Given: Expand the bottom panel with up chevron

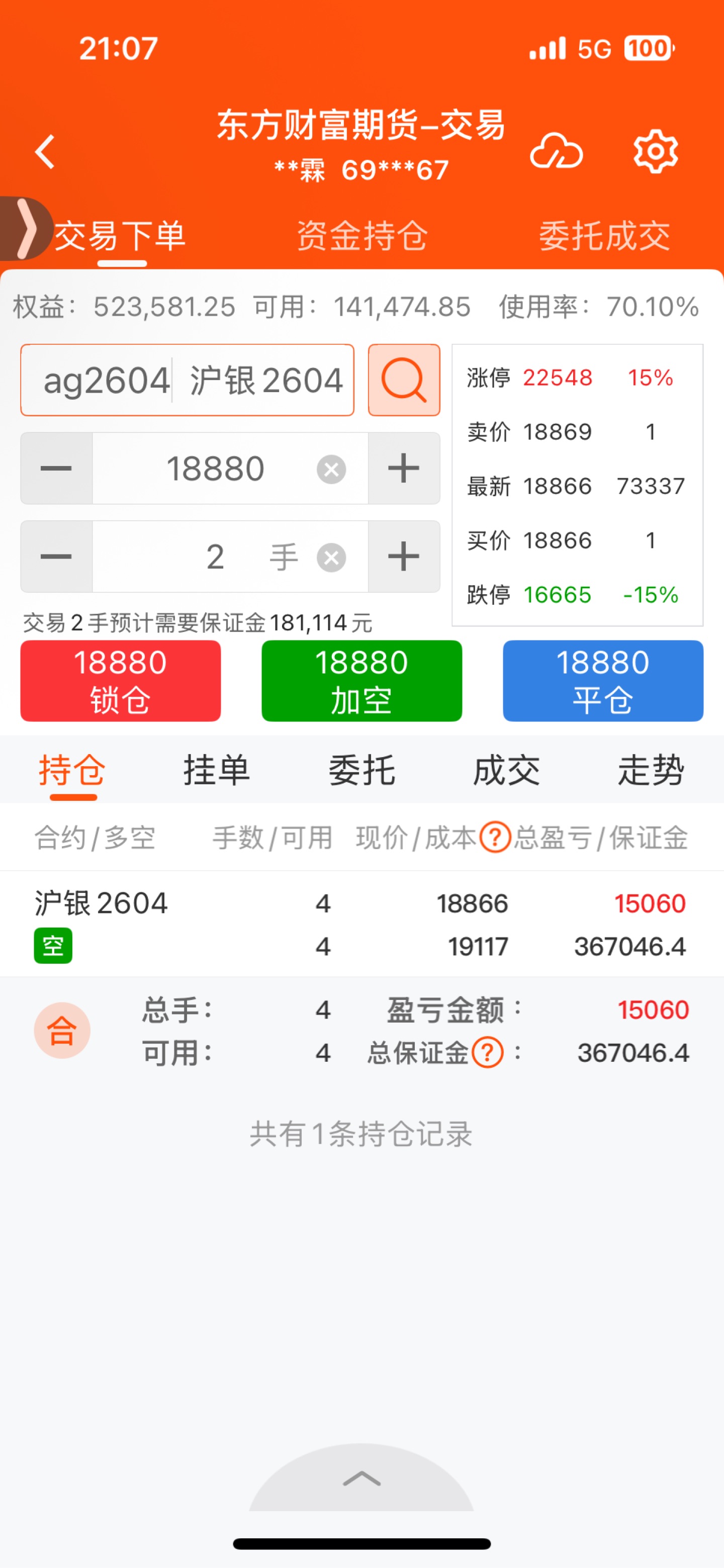Looking at the screenshot, I should pos(361,1478).
